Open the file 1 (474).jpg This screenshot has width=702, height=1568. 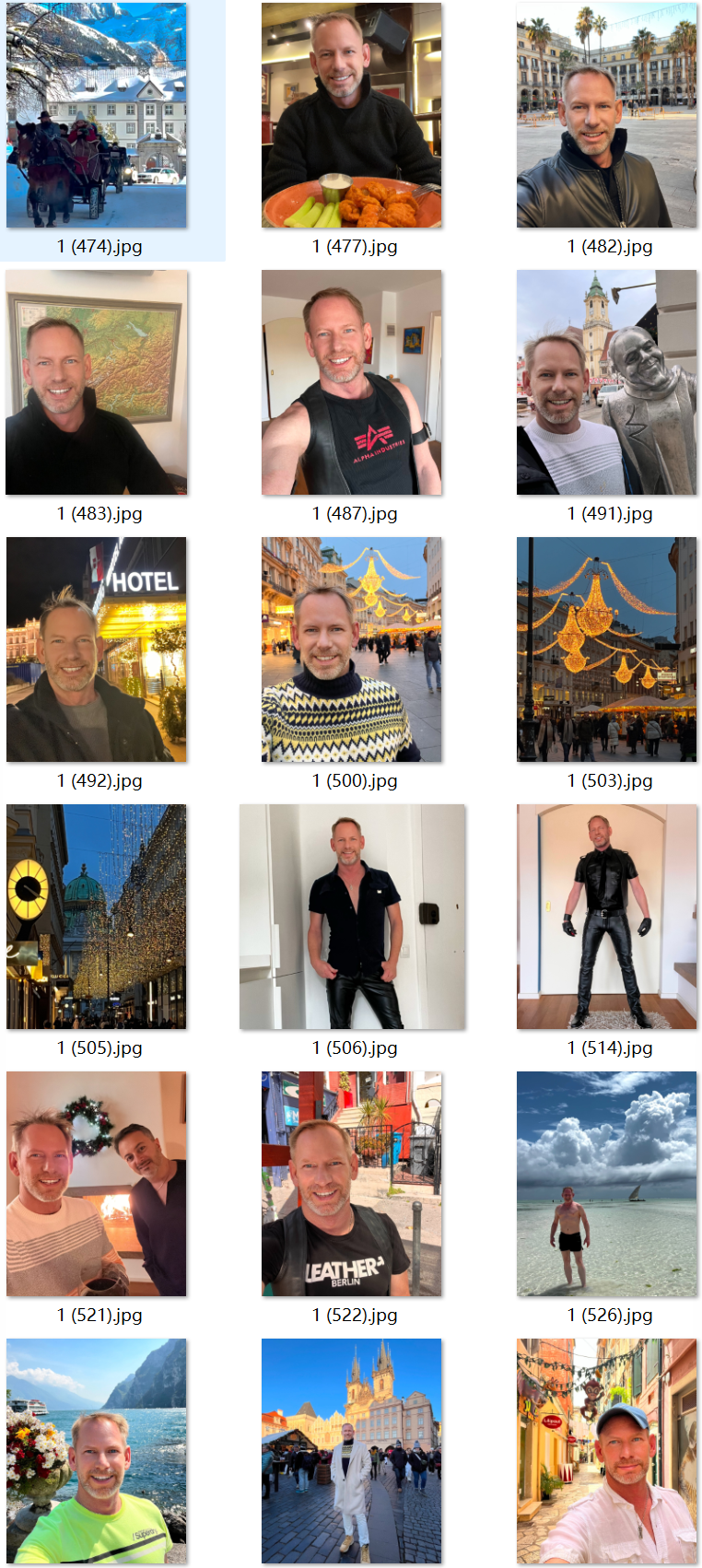pyautogui.click(x=97, y=115)
